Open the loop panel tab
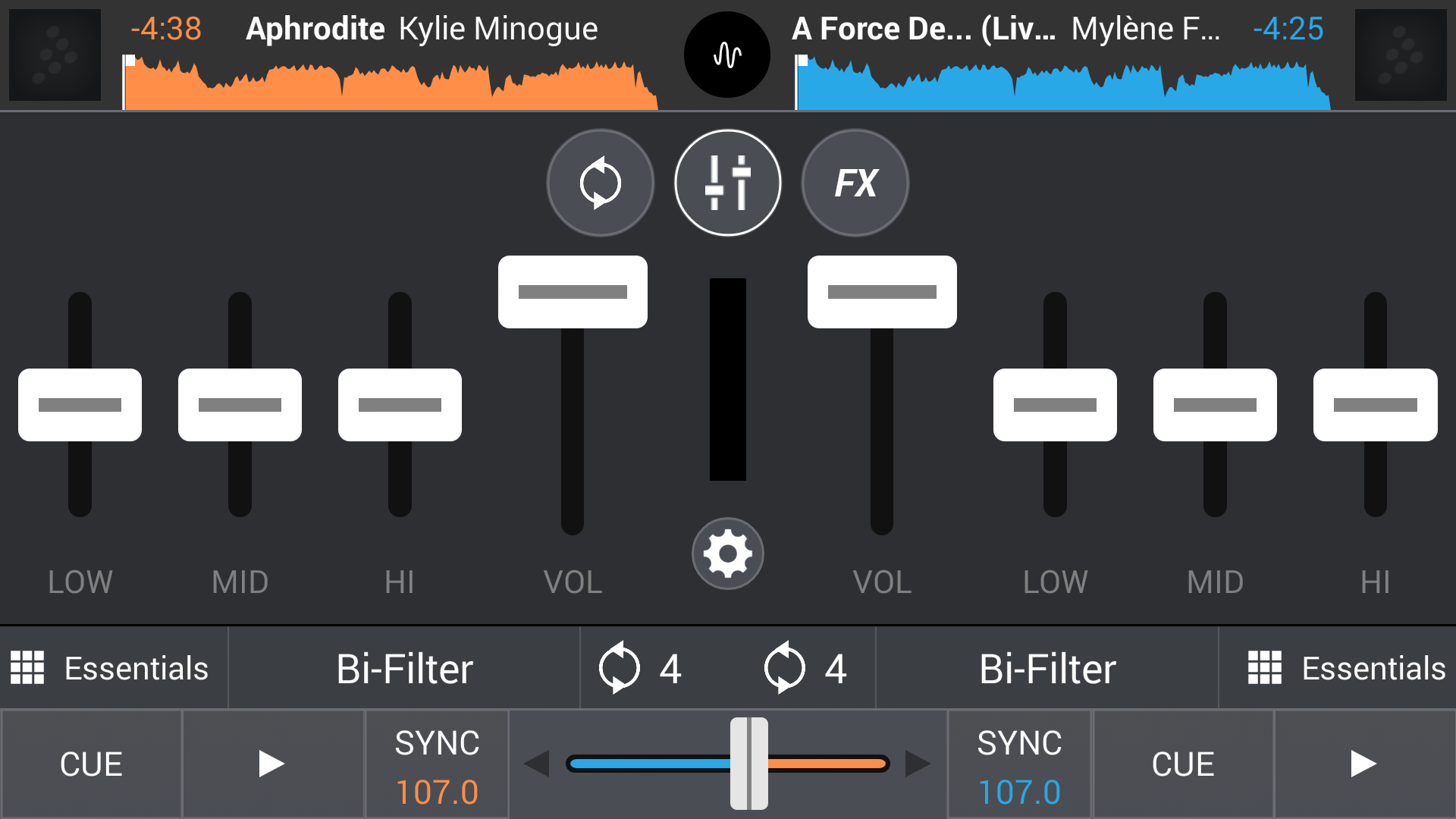1456x819 pixels. pos(600,183)
